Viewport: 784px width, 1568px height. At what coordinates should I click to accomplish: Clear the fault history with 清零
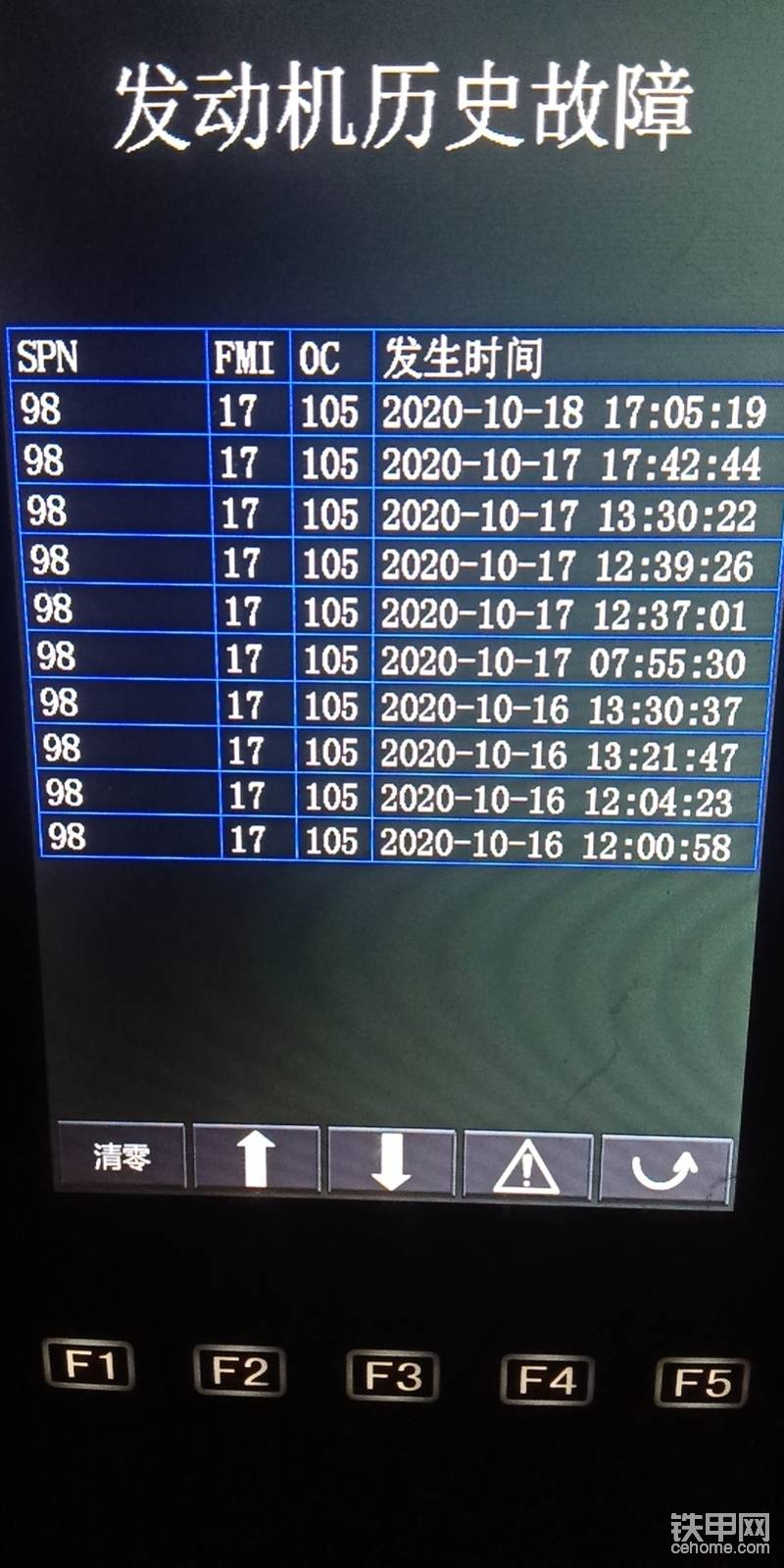point(122,1156)
